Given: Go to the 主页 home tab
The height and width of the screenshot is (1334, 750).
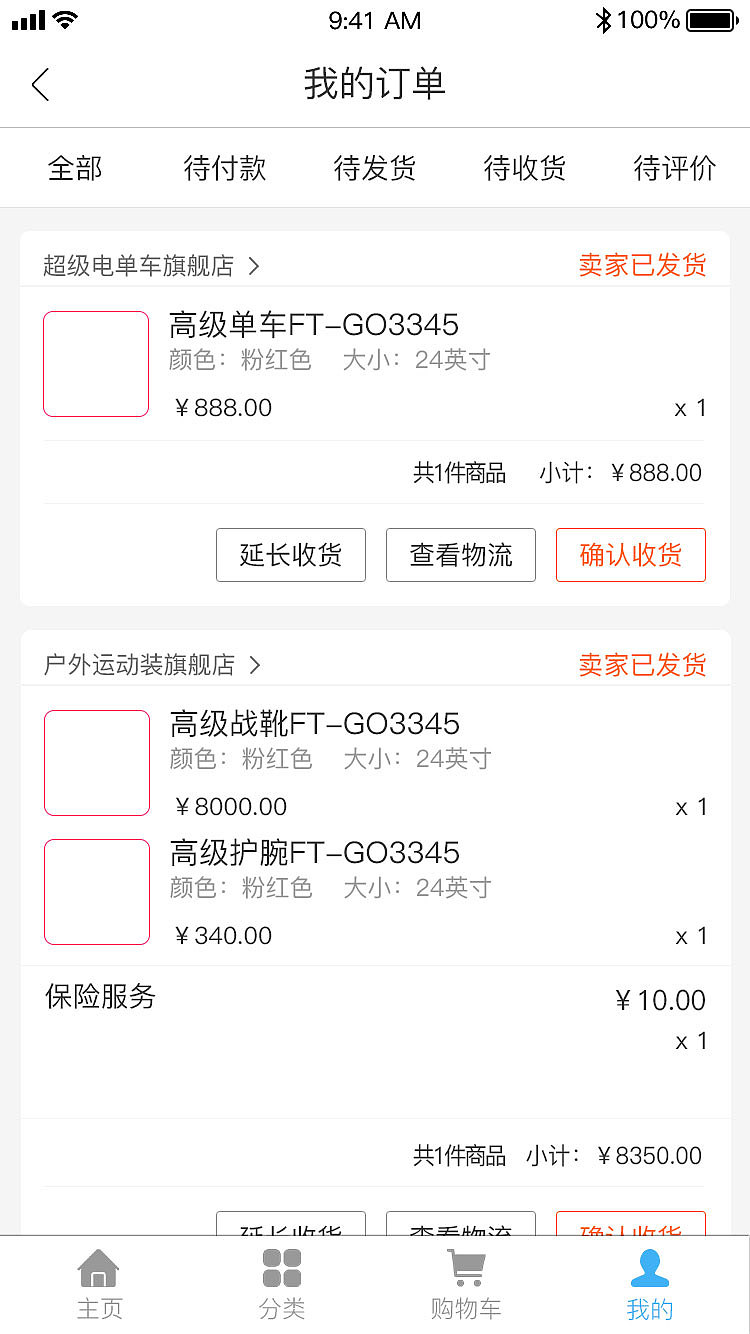Looking at the screenshot, I should 99,1285.
